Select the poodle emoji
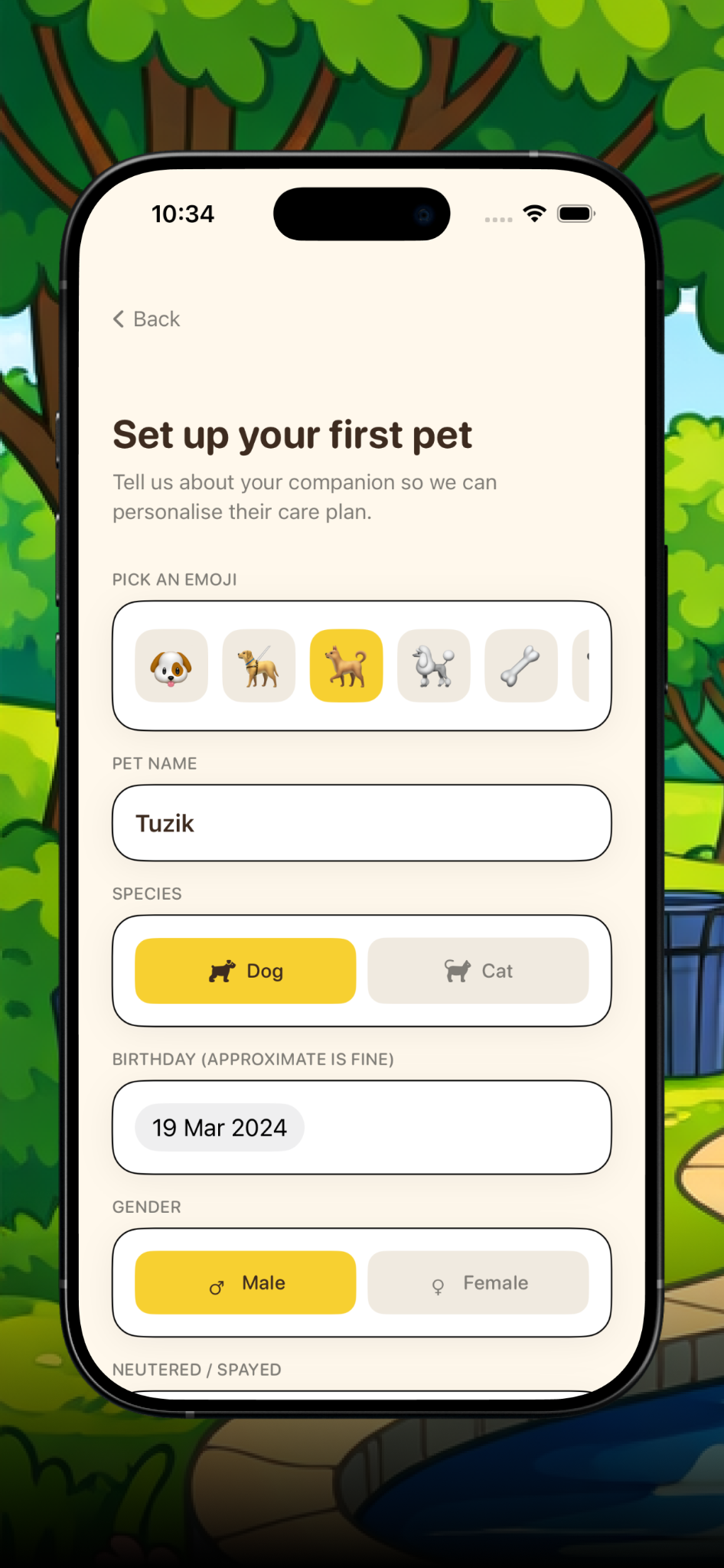Screen dimensions: 724x1568 (x=433, y=665)
